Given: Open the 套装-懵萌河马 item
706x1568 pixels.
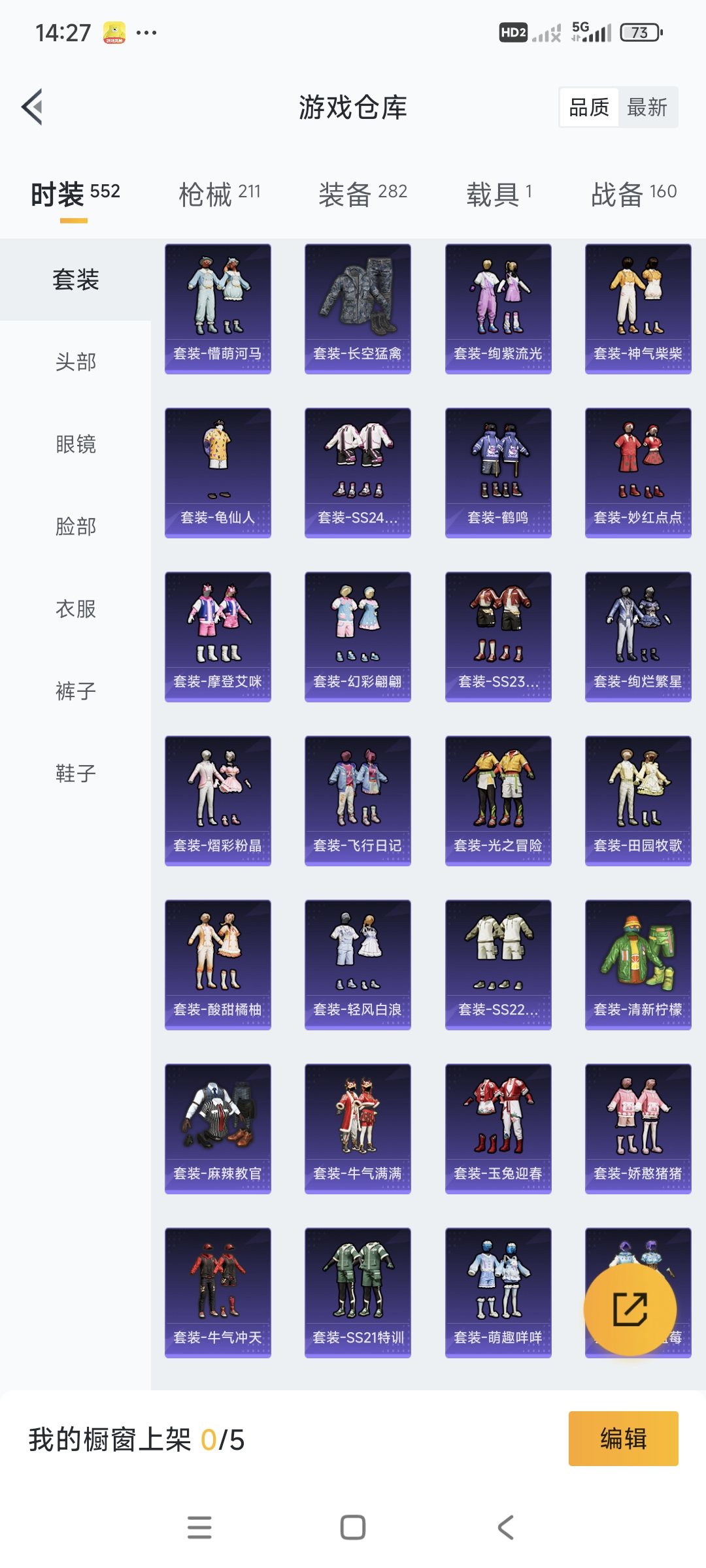Looking at the screenshot, I should tap(218, 308).
